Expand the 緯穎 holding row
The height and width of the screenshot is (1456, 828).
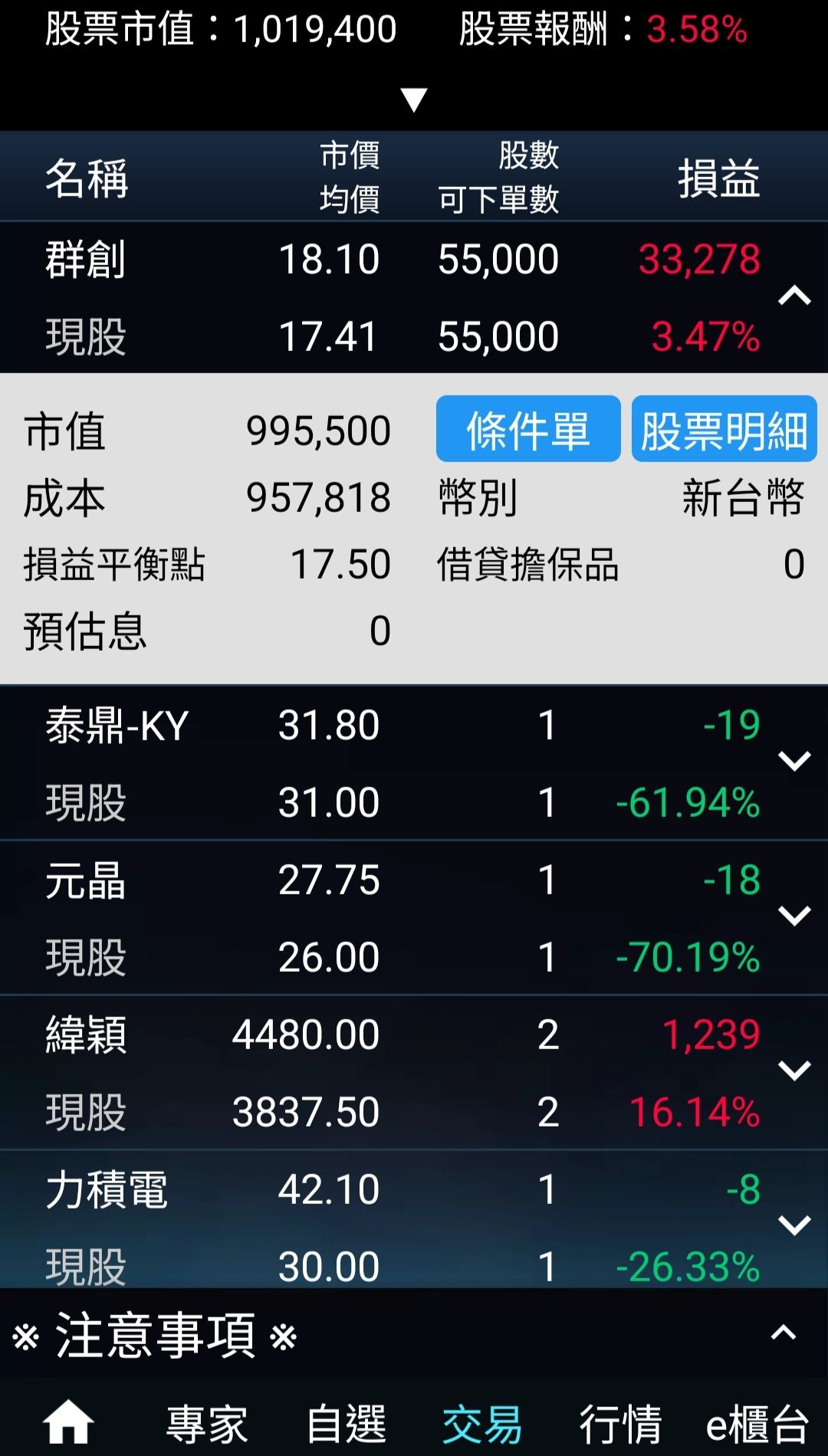(794, 1071)
